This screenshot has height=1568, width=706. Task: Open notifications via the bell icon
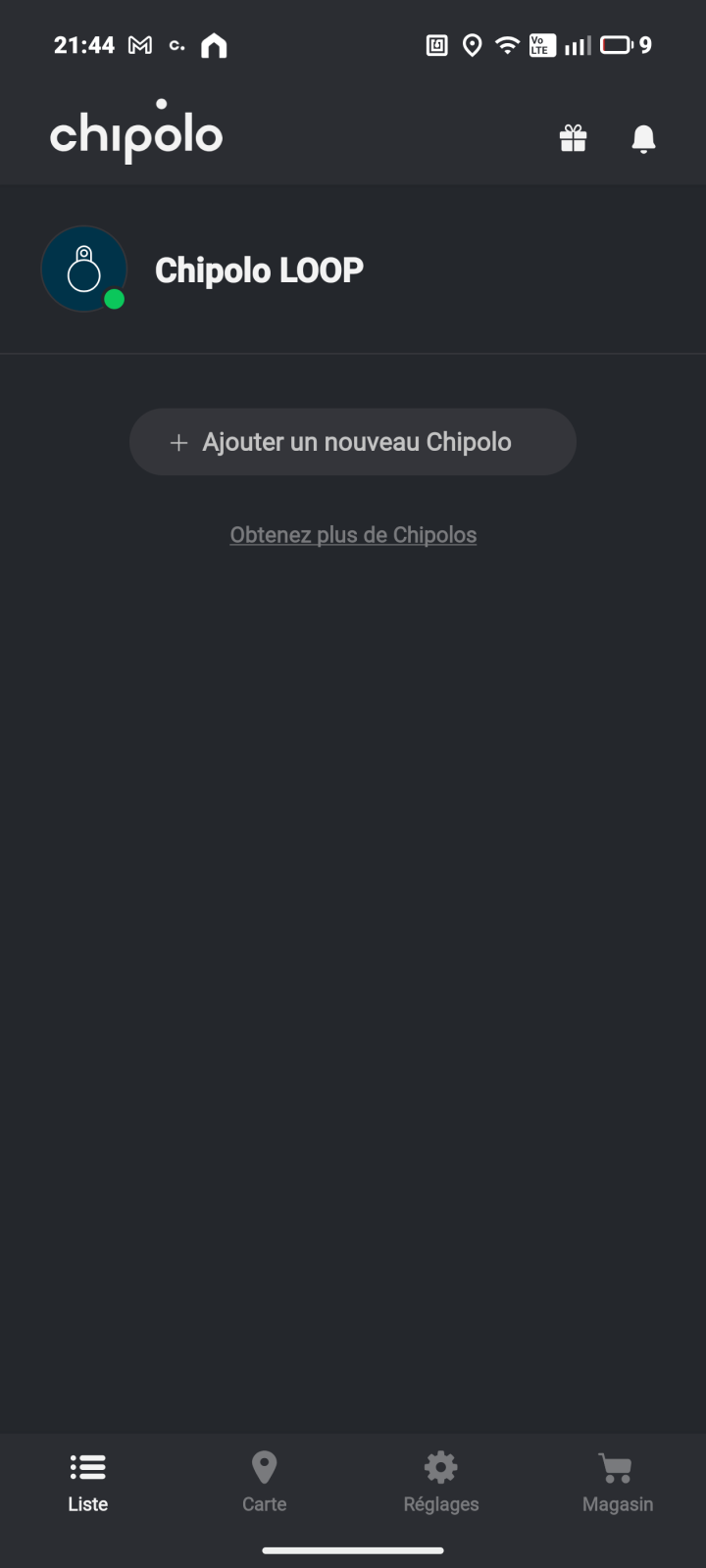pyautogui.click(x=644, y=138)
